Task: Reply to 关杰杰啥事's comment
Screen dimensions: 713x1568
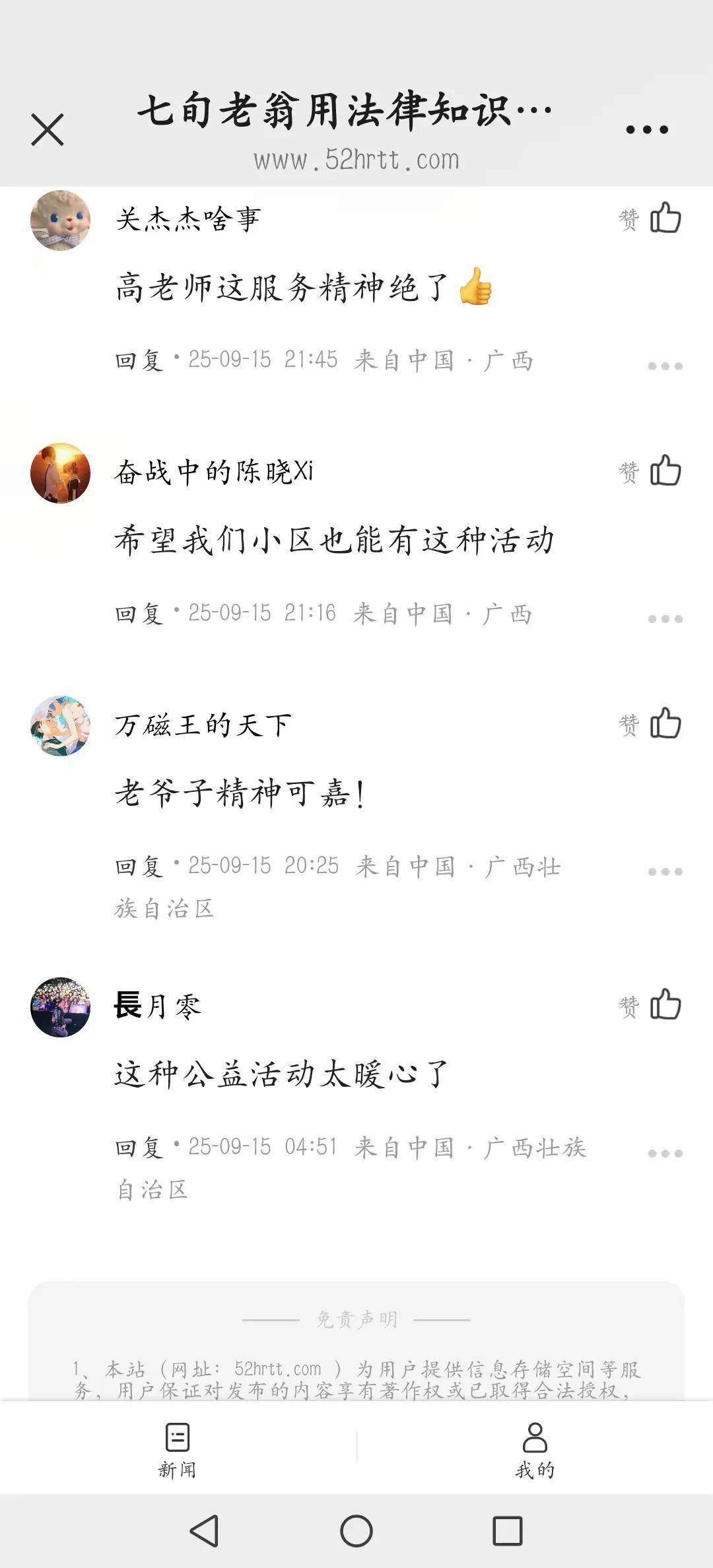Action: tap(139, 360)
